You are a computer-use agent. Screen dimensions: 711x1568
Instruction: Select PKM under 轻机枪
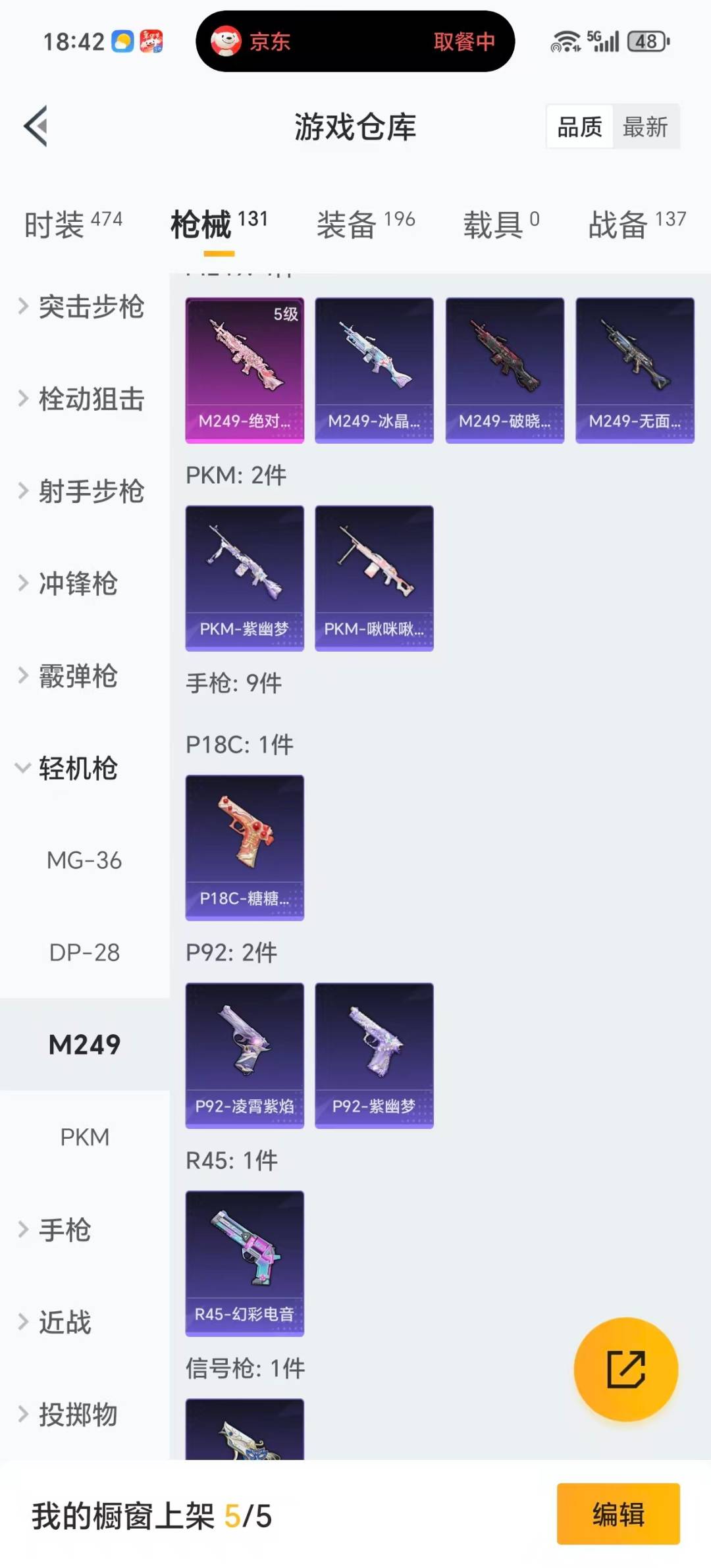[86, 1137]
